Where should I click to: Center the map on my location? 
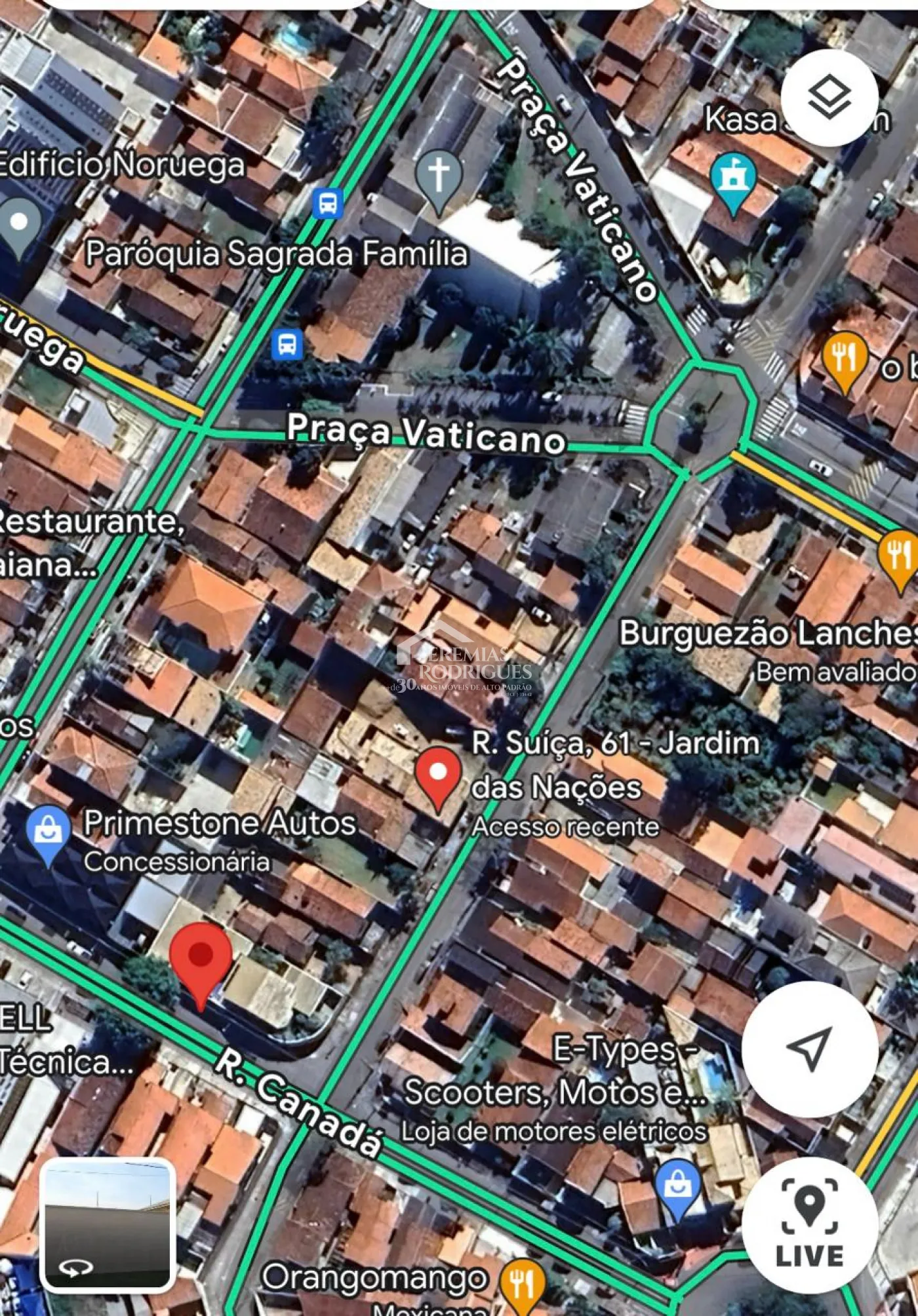810,1049
